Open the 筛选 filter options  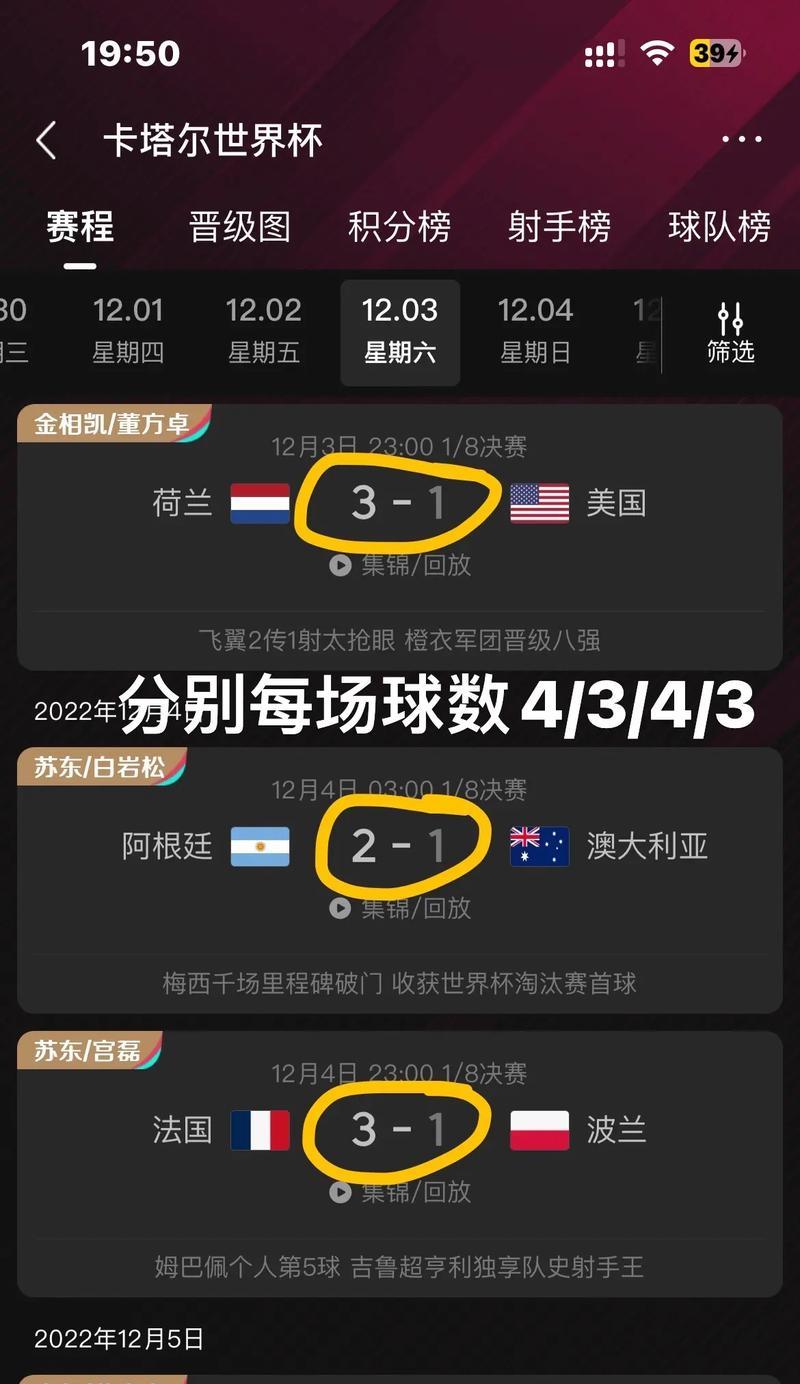pyautogui.click(x=731, y=333)
